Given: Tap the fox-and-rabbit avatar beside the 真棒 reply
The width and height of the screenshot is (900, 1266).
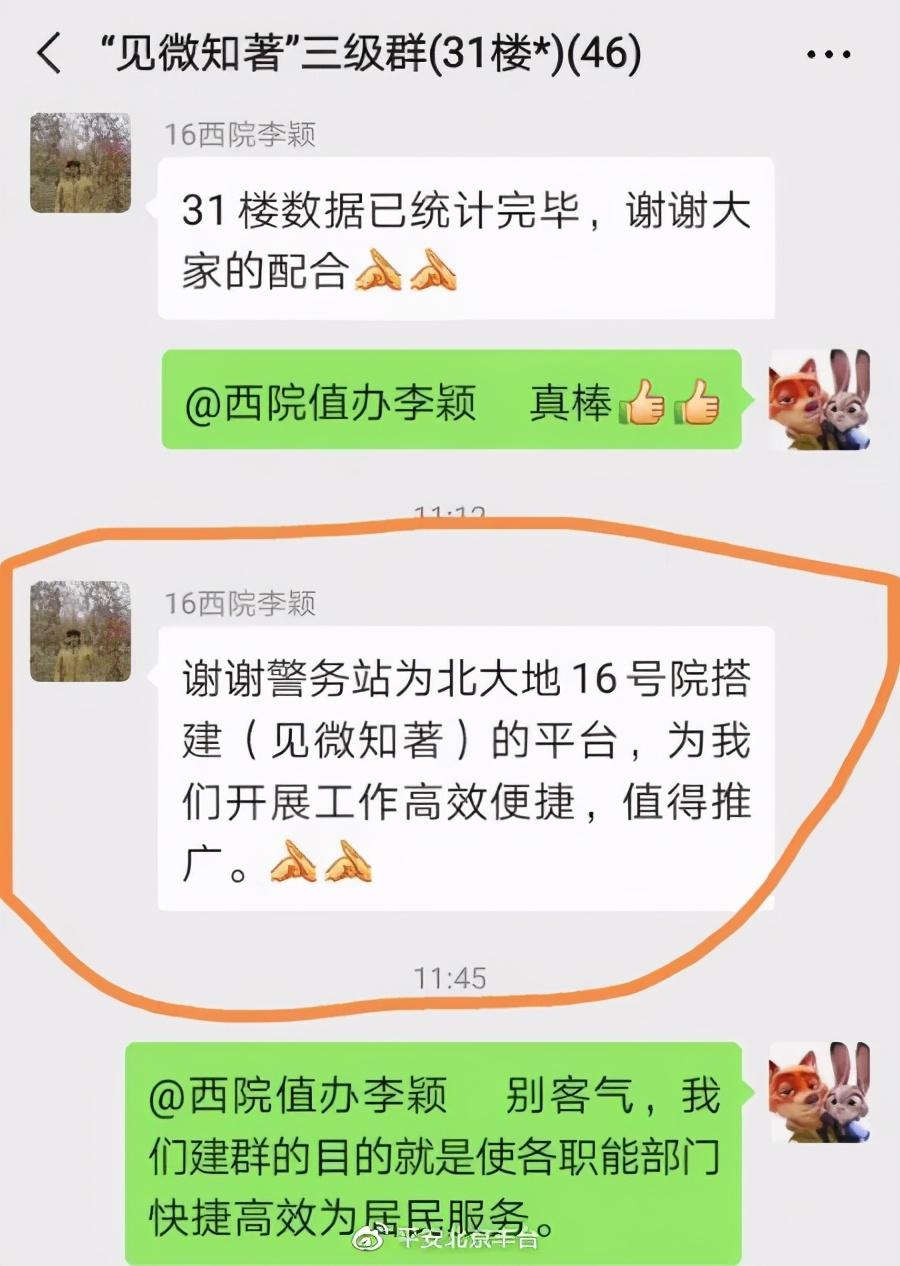Looking at the screenshot, I should 819,400.
